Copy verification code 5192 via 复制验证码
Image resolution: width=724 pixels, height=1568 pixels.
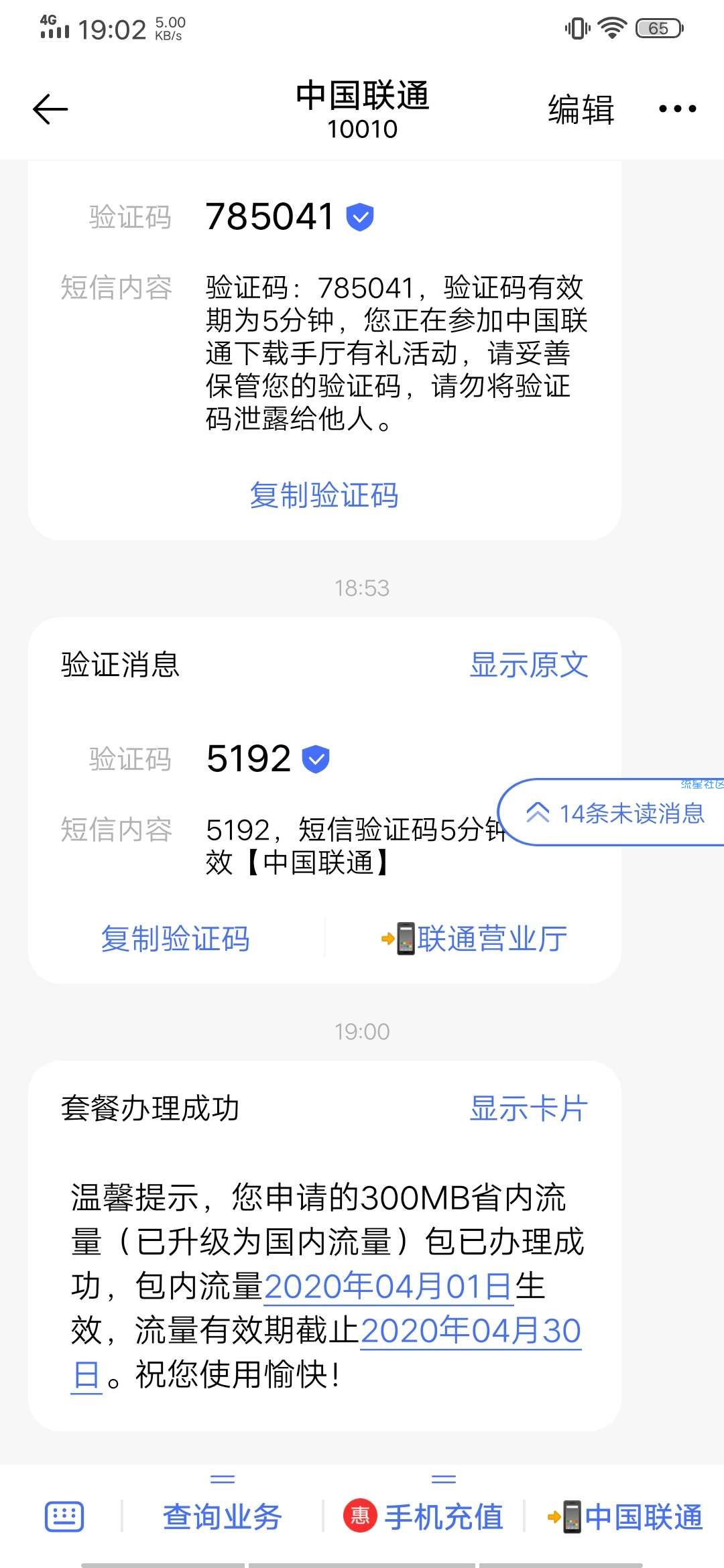click(175, 939)
